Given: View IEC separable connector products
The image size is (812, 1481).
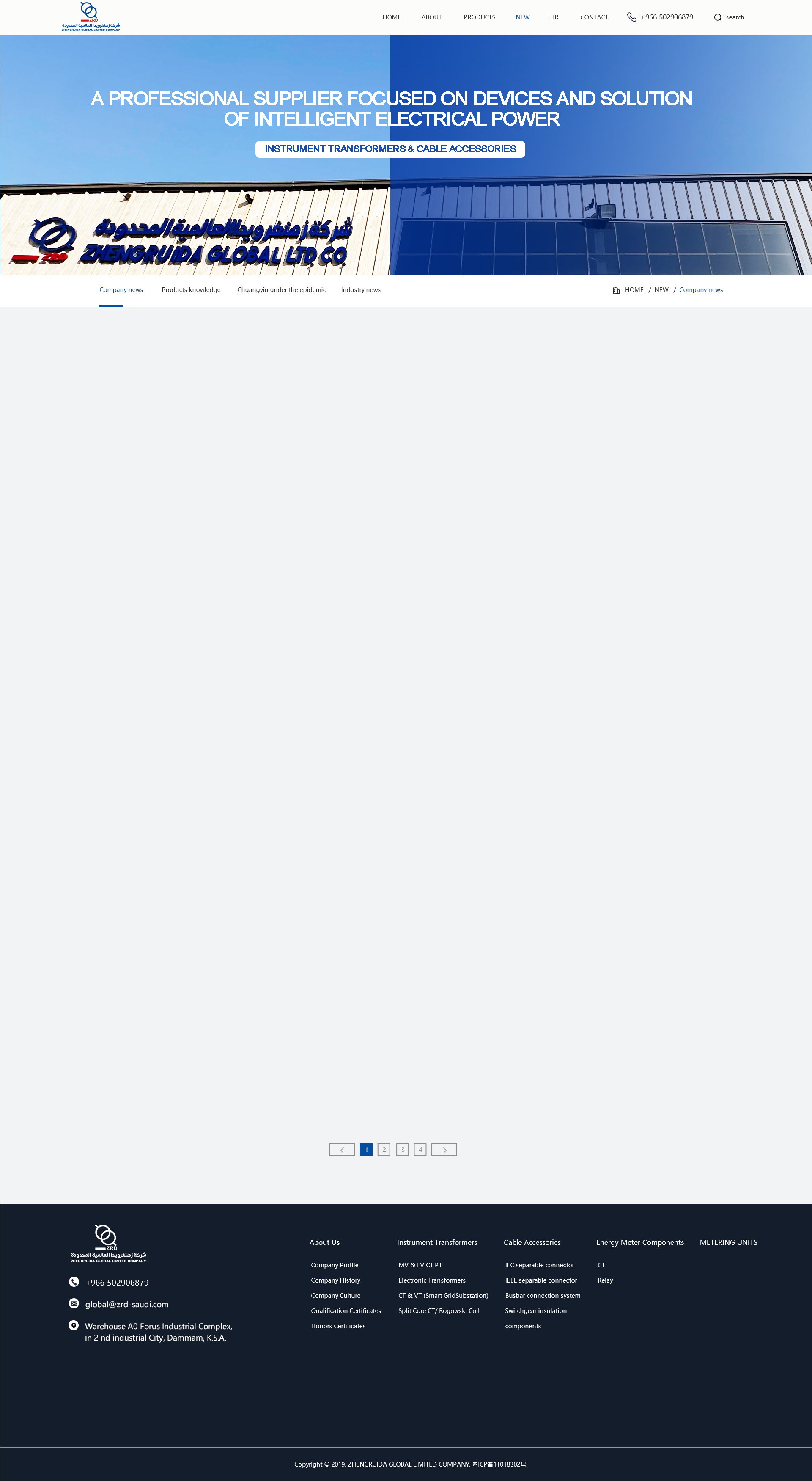Looking at the screenshot, I should (x=539, y=1265).
